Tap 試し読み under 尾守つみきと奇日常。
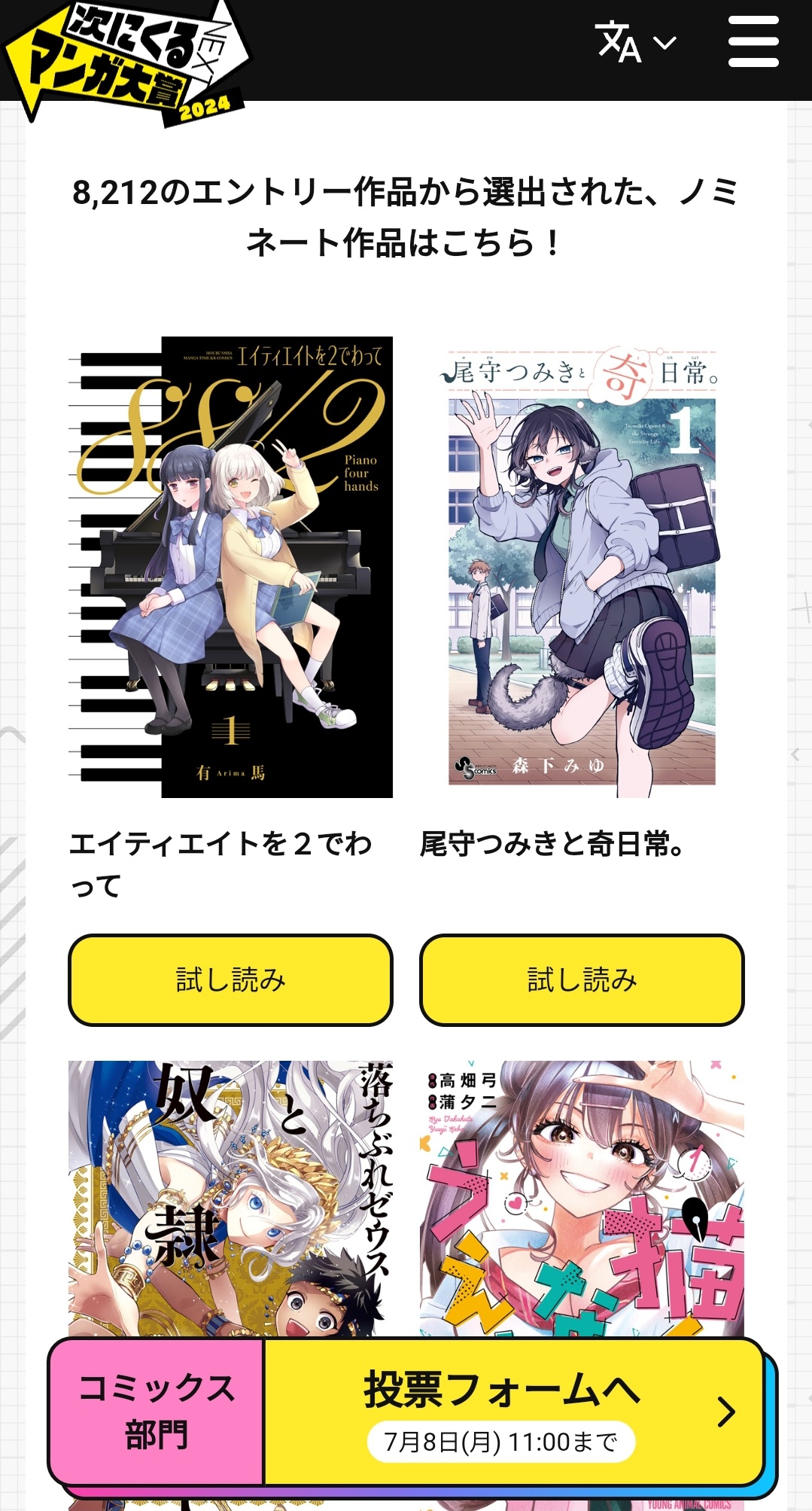Viewport: 812px width, 1511px height. click(x=582, y=979)
